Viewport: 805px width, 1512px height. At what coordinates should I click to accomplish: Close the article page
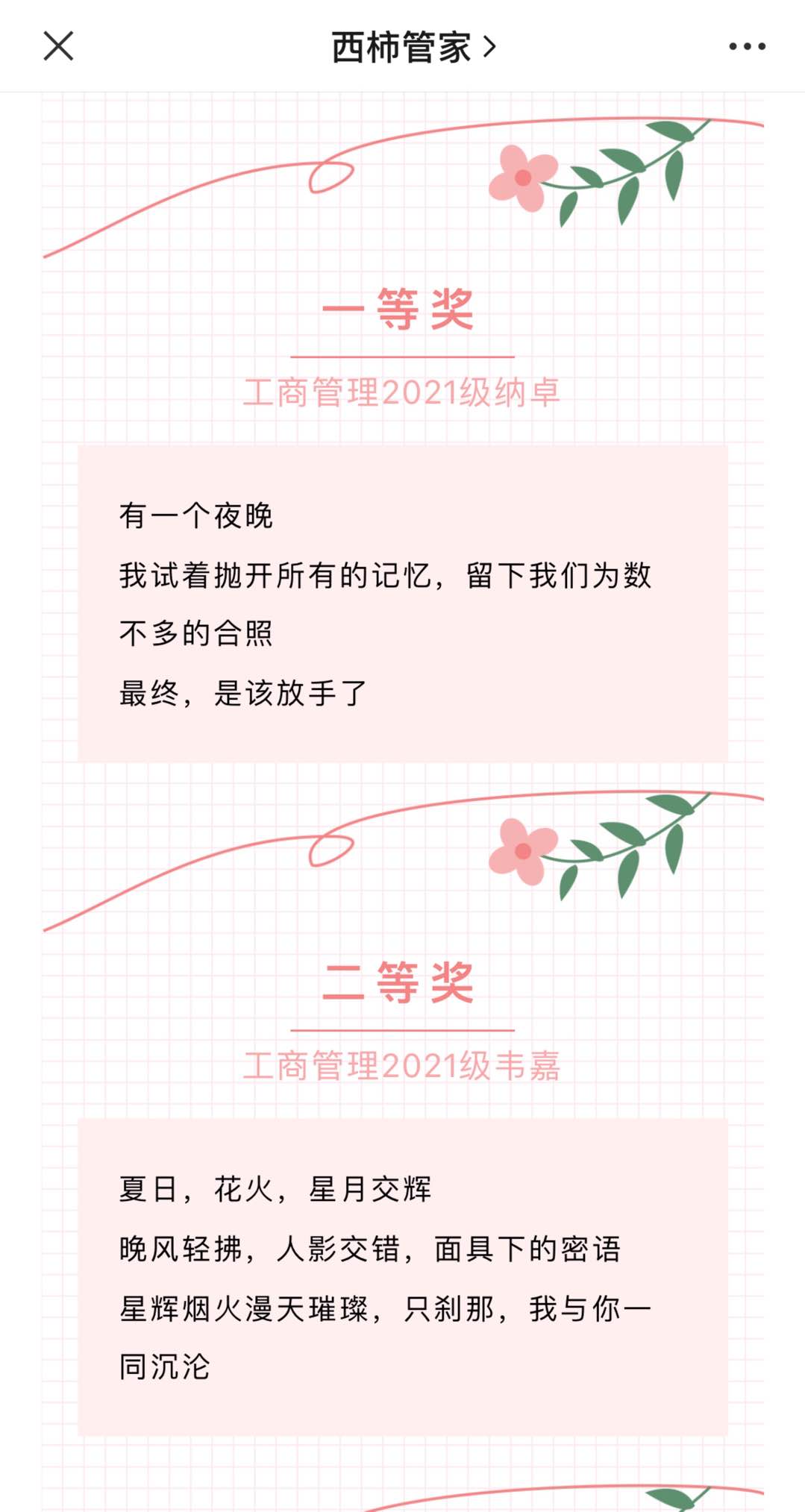click(58, 46)
